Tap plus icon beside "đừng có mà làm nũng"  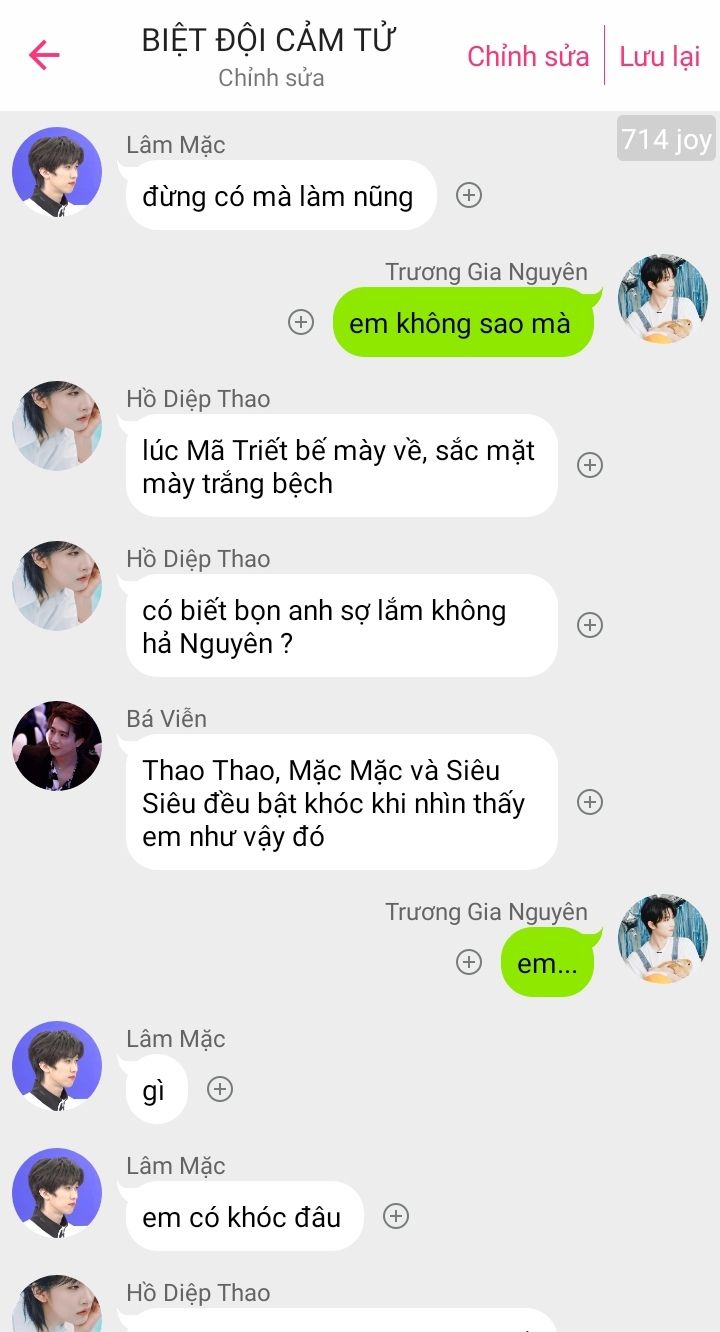coord(469,195)
